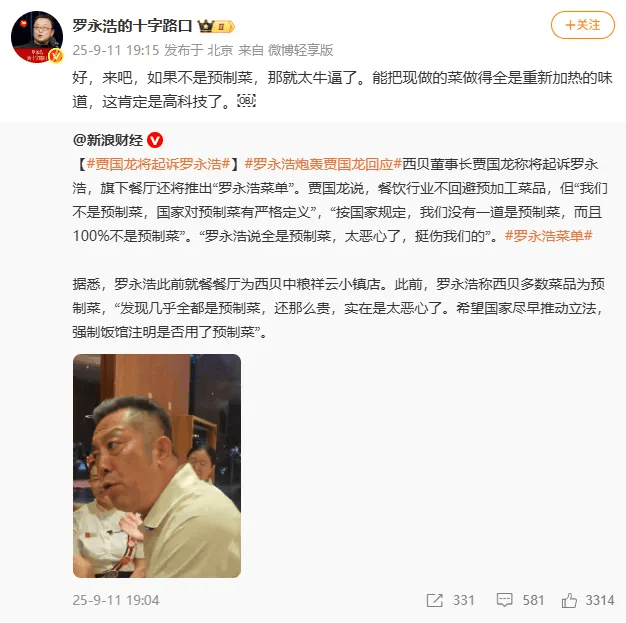View the attached photo in the repost
The image size is (626, 623).
[157, 465]
